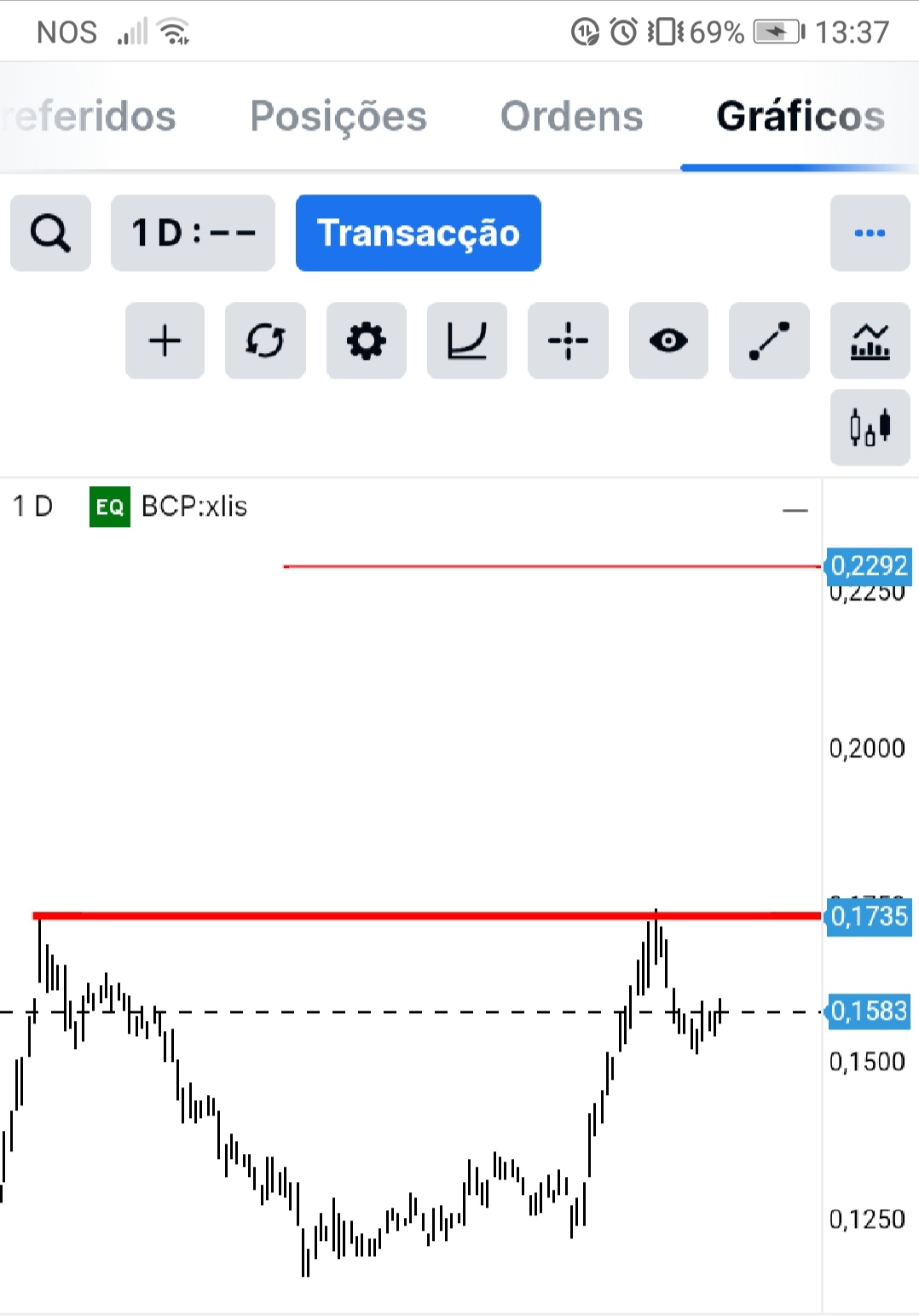Switch to the Posições tab
Screen dimensions: 919x1316
[338, 116]
